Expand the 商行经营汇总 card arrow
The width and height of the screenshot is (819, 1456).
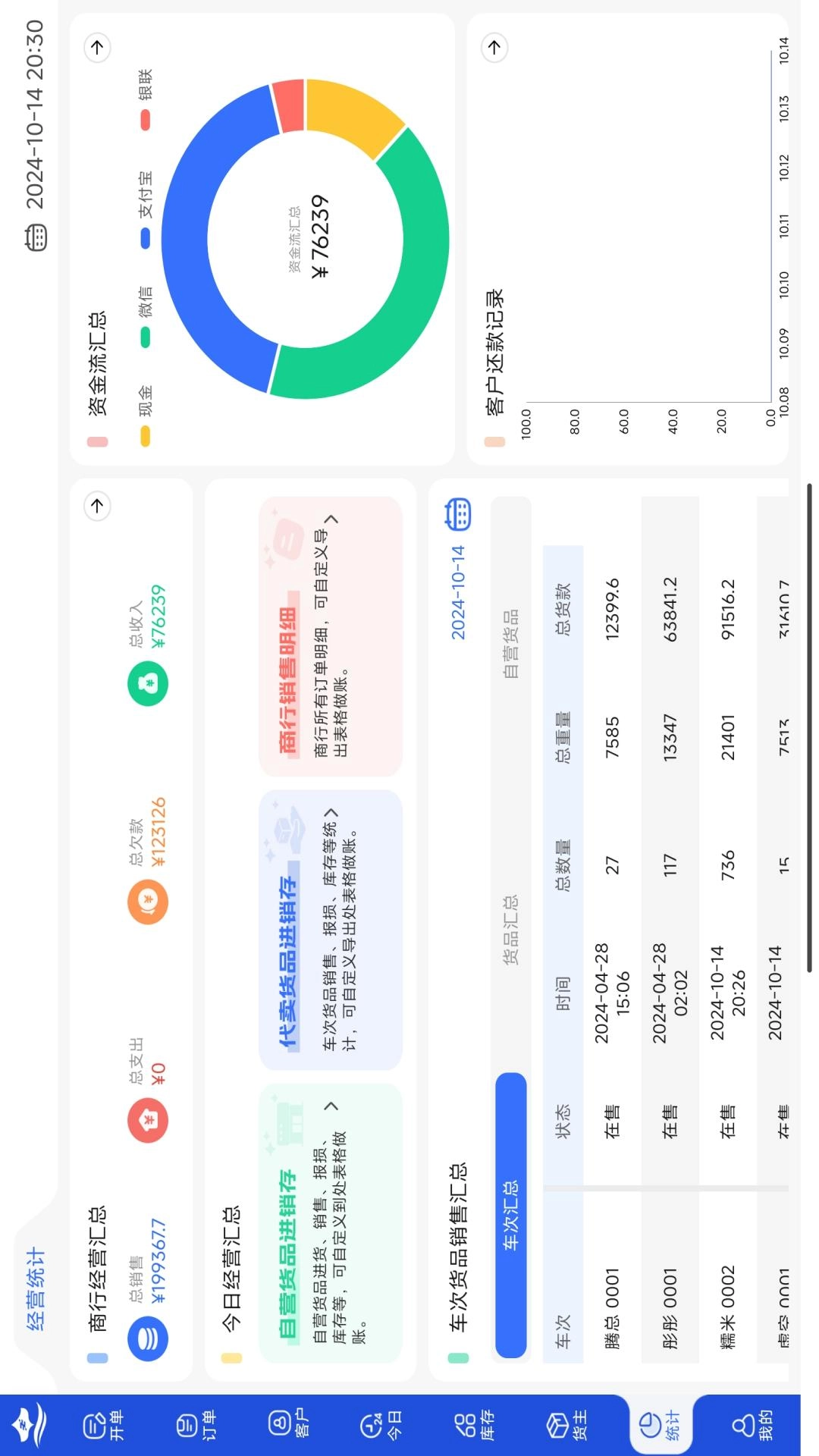coord(97,505)
